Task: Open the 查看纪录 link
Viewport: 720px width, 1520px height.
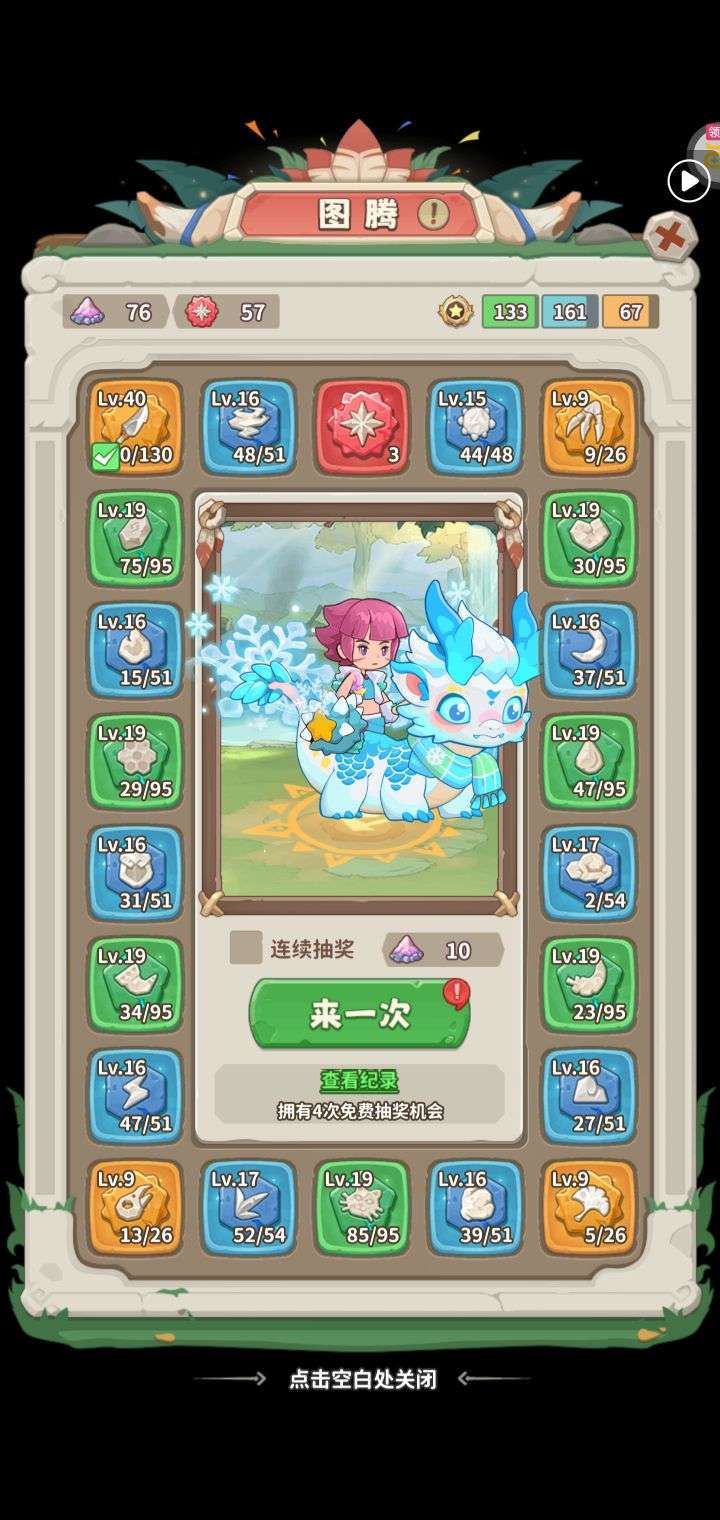Action: click(x=360, y=1080)
